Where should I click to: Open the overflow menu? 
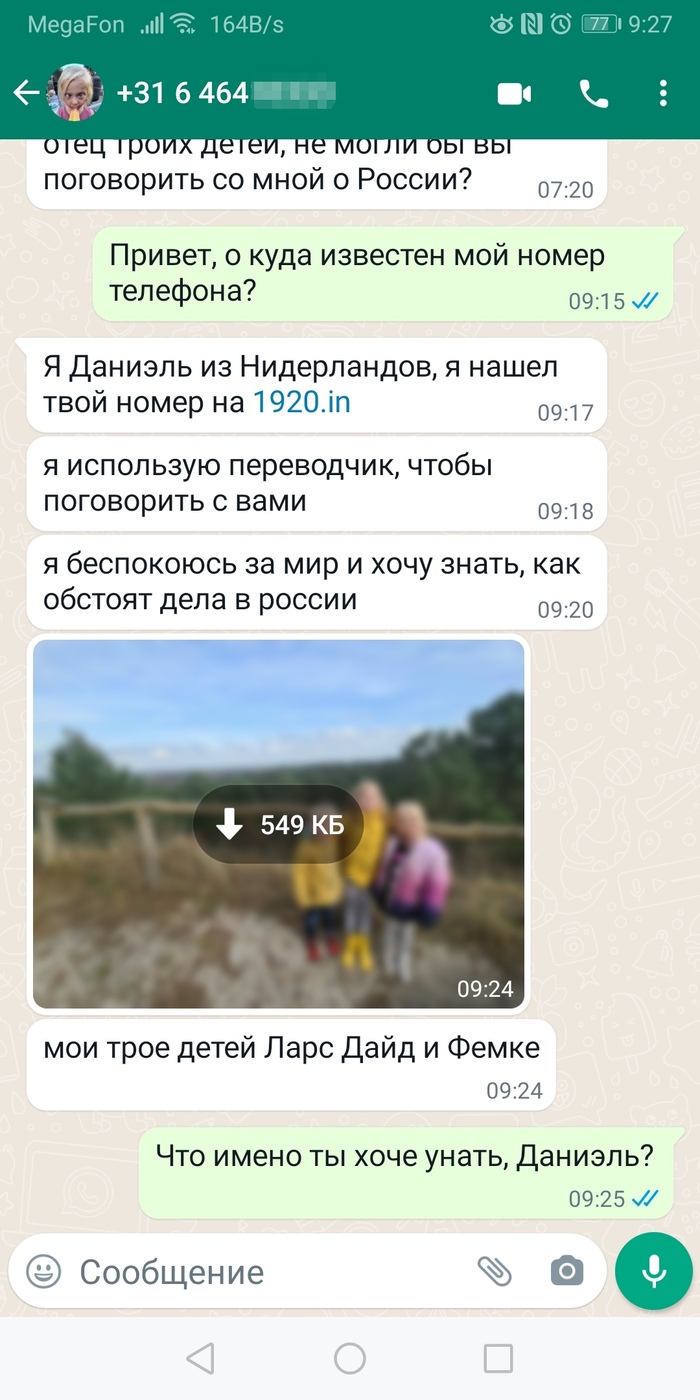click(x=663, y=94)
